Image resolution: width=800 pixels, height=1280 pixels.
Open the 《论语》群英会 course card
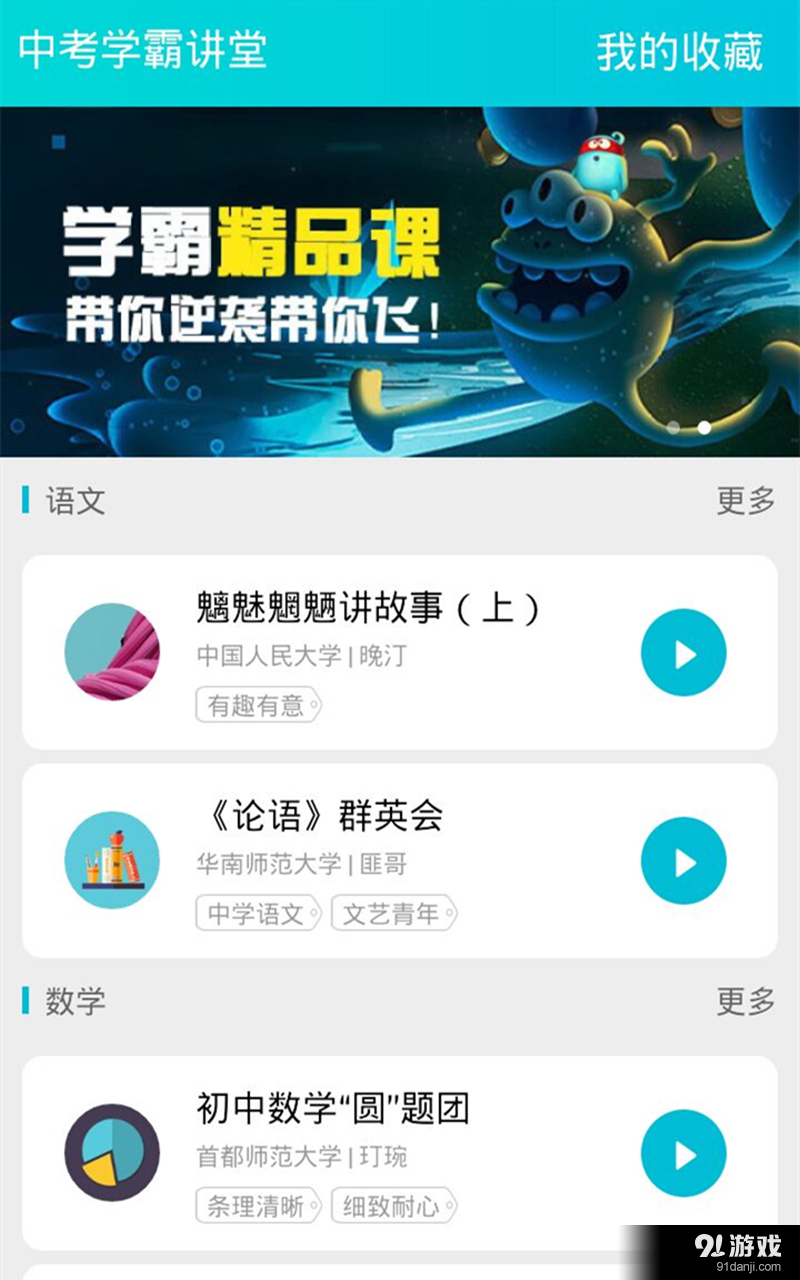(400, 860)
